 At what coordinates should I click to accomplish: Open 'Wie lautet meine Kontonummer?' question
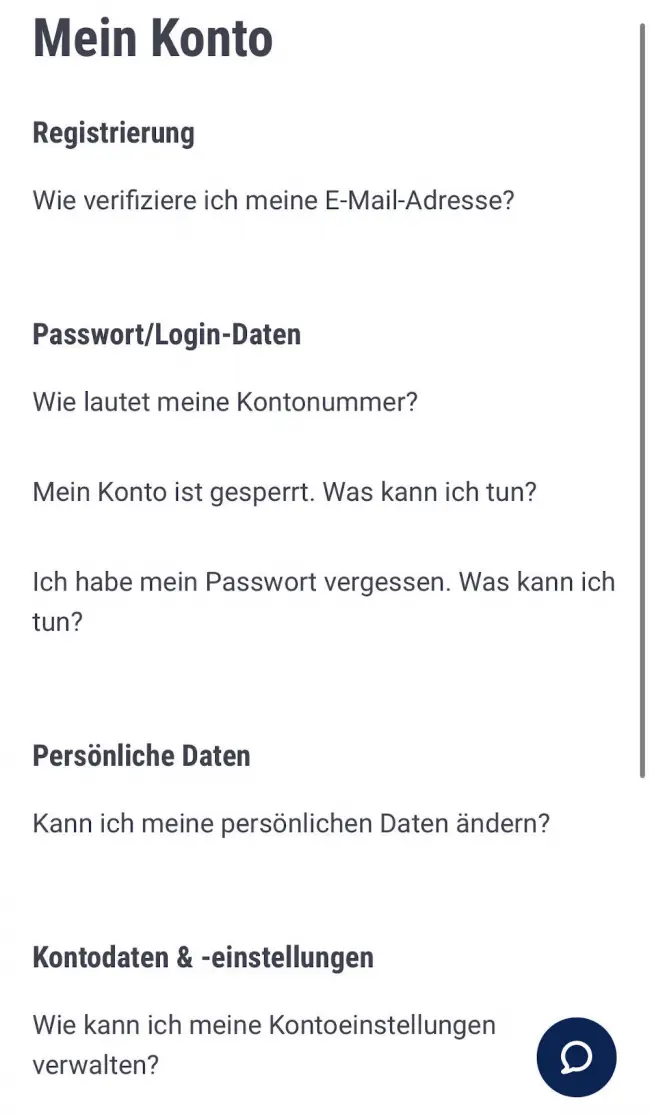pos(225,402)
